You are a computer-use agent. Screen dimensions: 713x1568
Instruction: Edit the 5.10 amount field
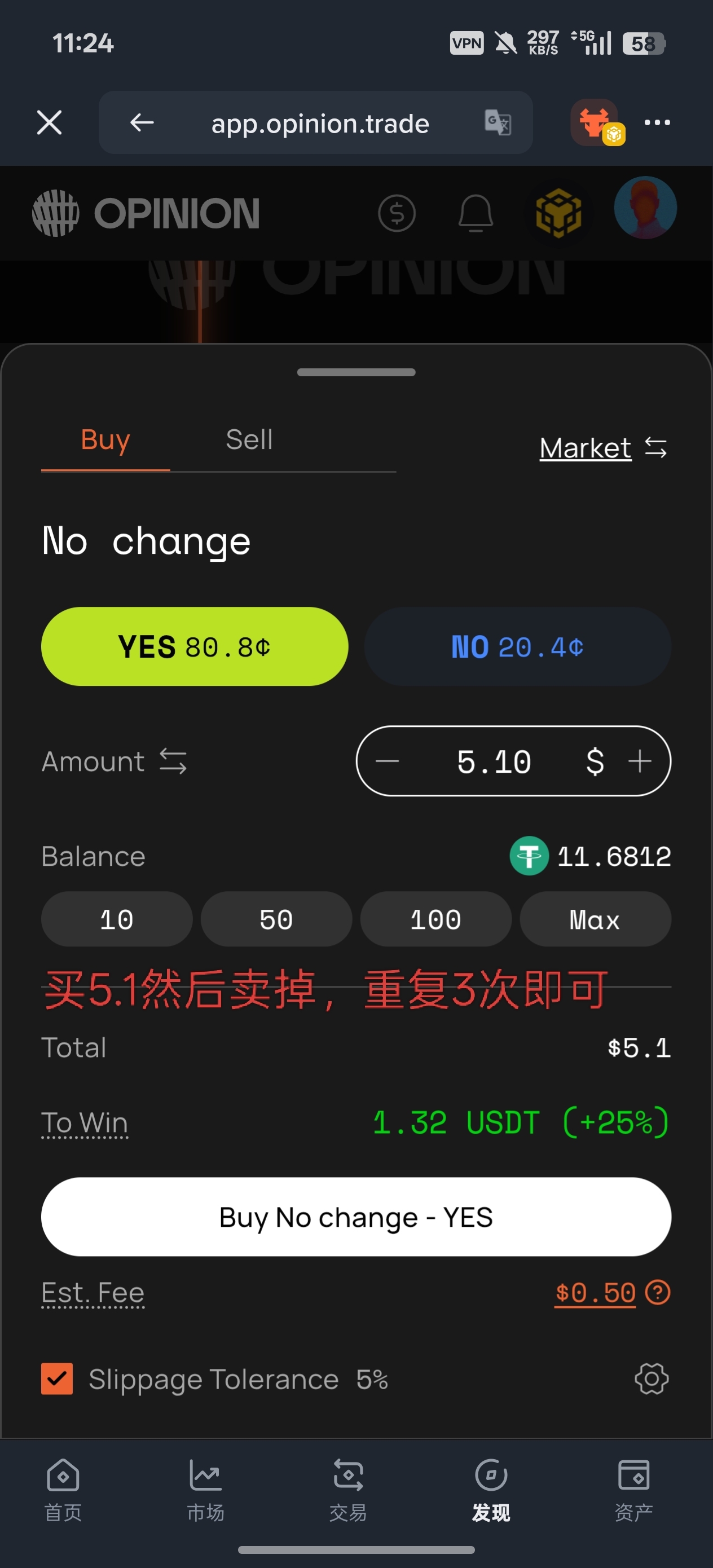coord(494,761)
